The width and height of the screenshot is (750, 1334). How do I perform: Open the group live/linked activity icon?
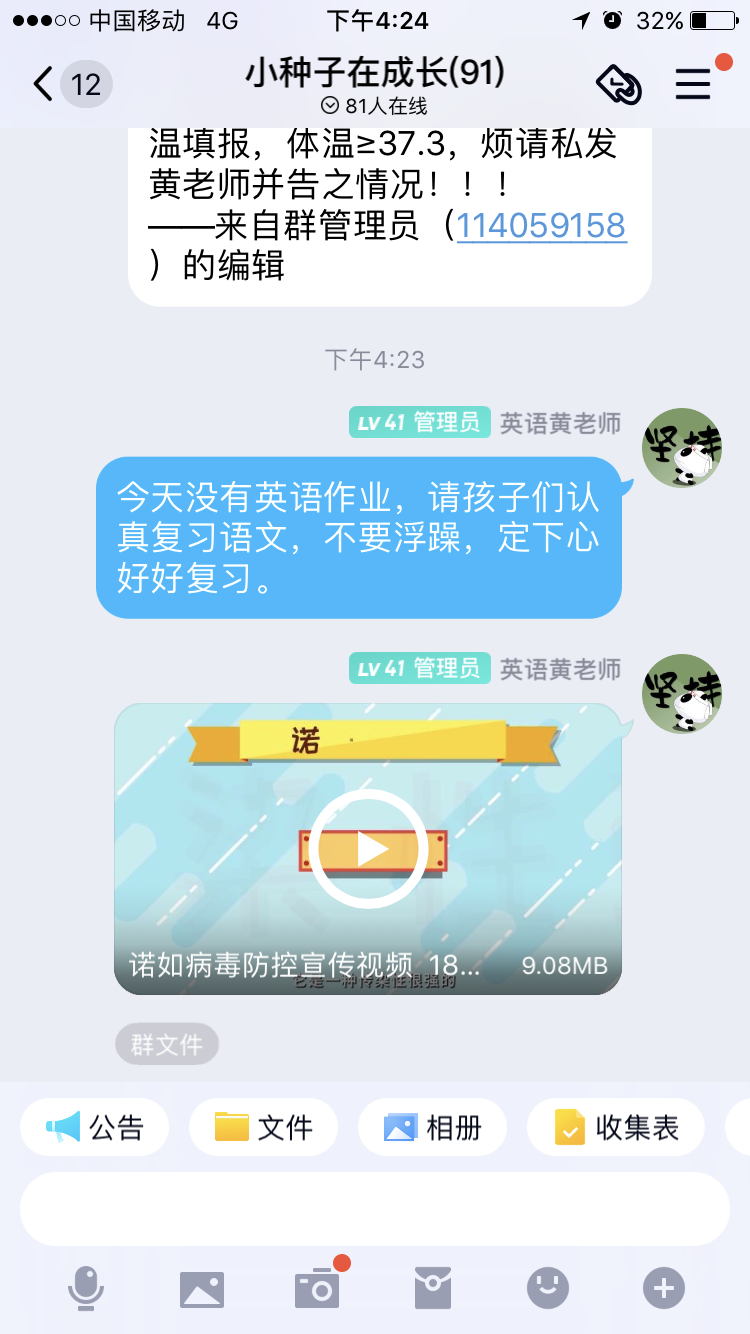click(619, 85)
